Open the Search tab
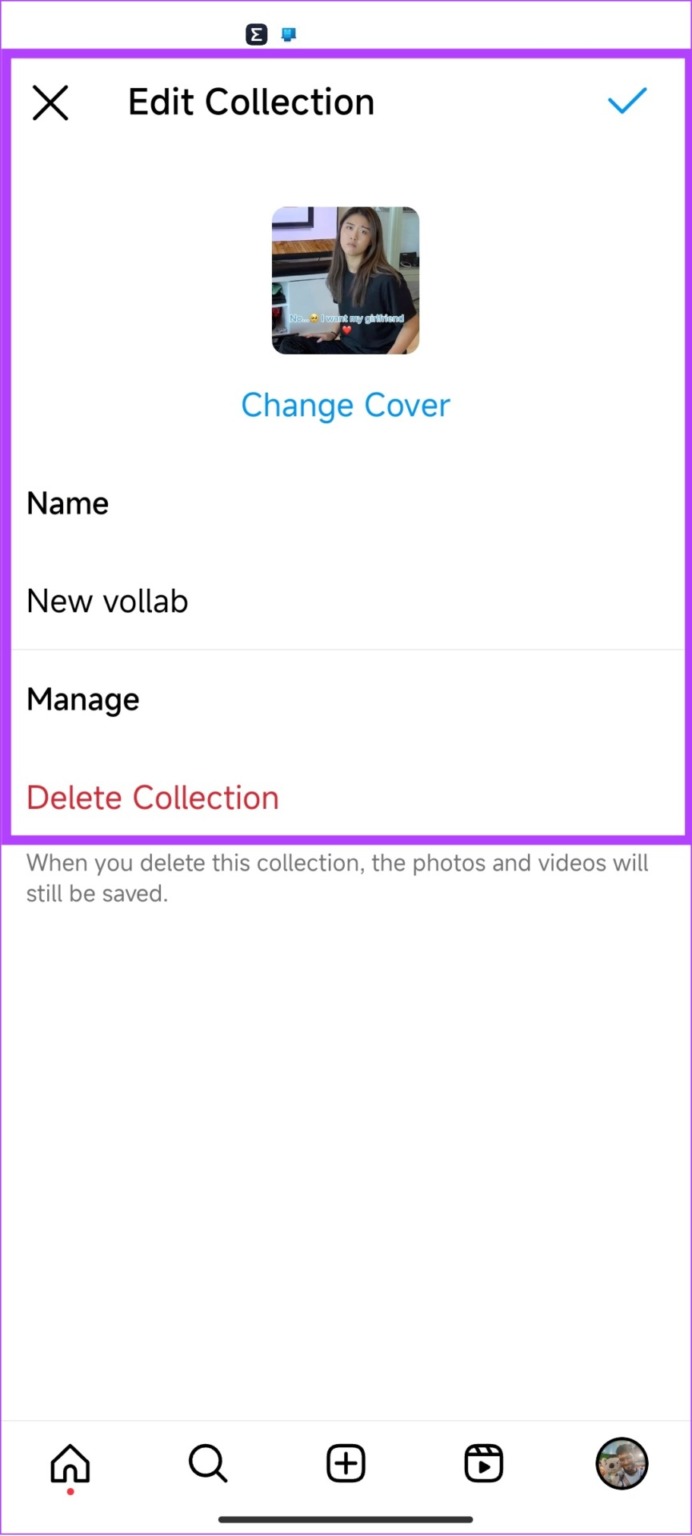This screenshot has width=692, height=1536. 208,1464
